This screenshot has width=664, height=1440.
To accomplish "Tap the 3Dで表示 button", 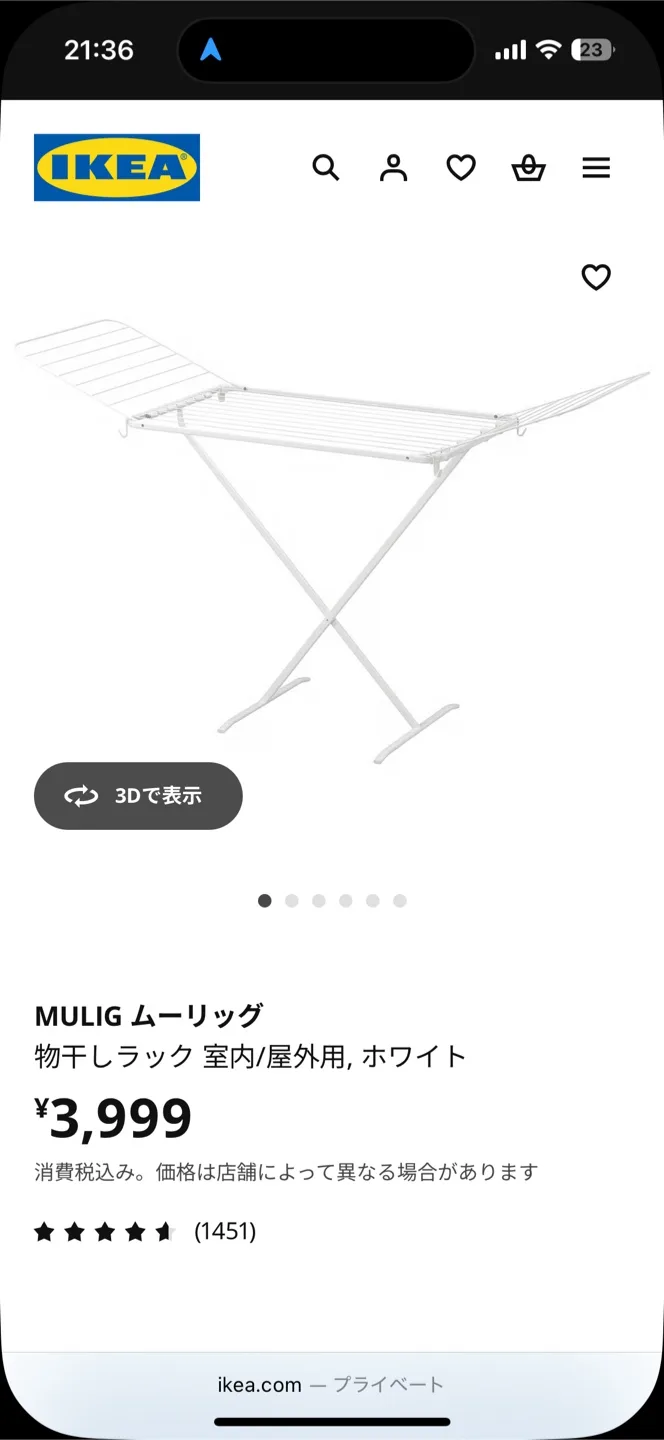I will tap(138, 796).
